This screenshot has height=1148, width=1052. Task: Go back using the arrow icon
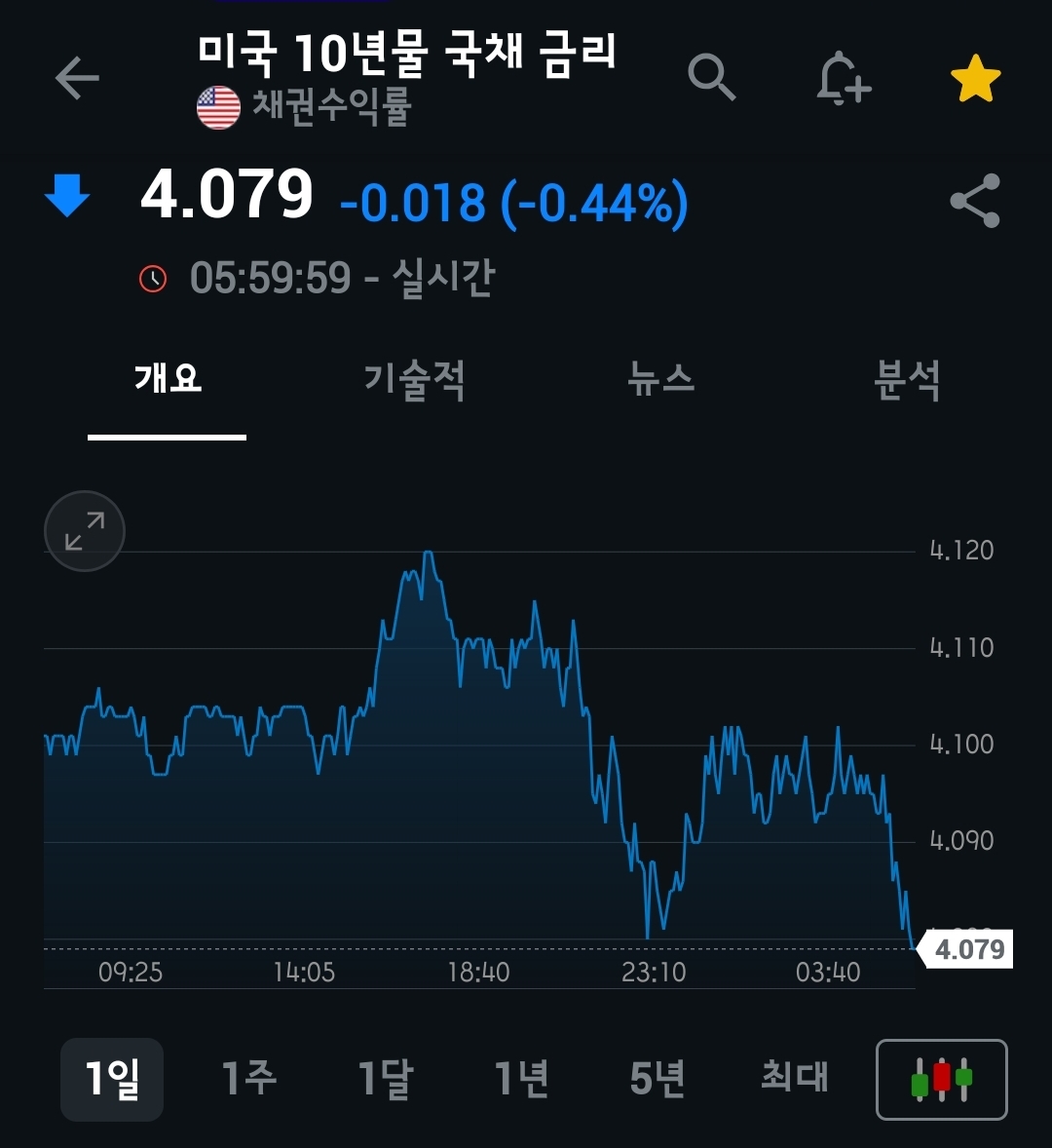tap(77, 78)
